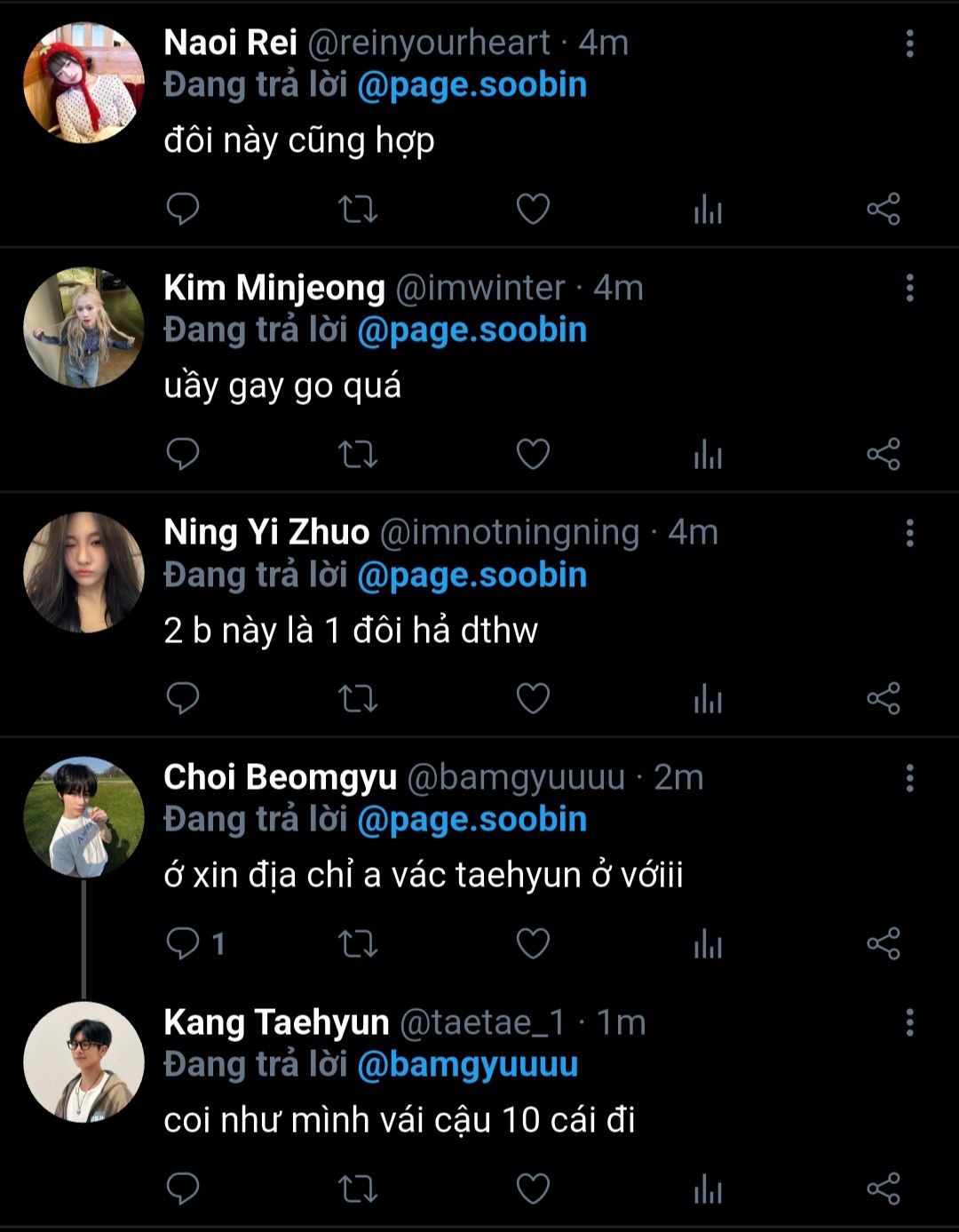Retweet Kang Taehyun's reply
The height and width of the screenshot is (1232, 959).
[x=358, y=1188]
